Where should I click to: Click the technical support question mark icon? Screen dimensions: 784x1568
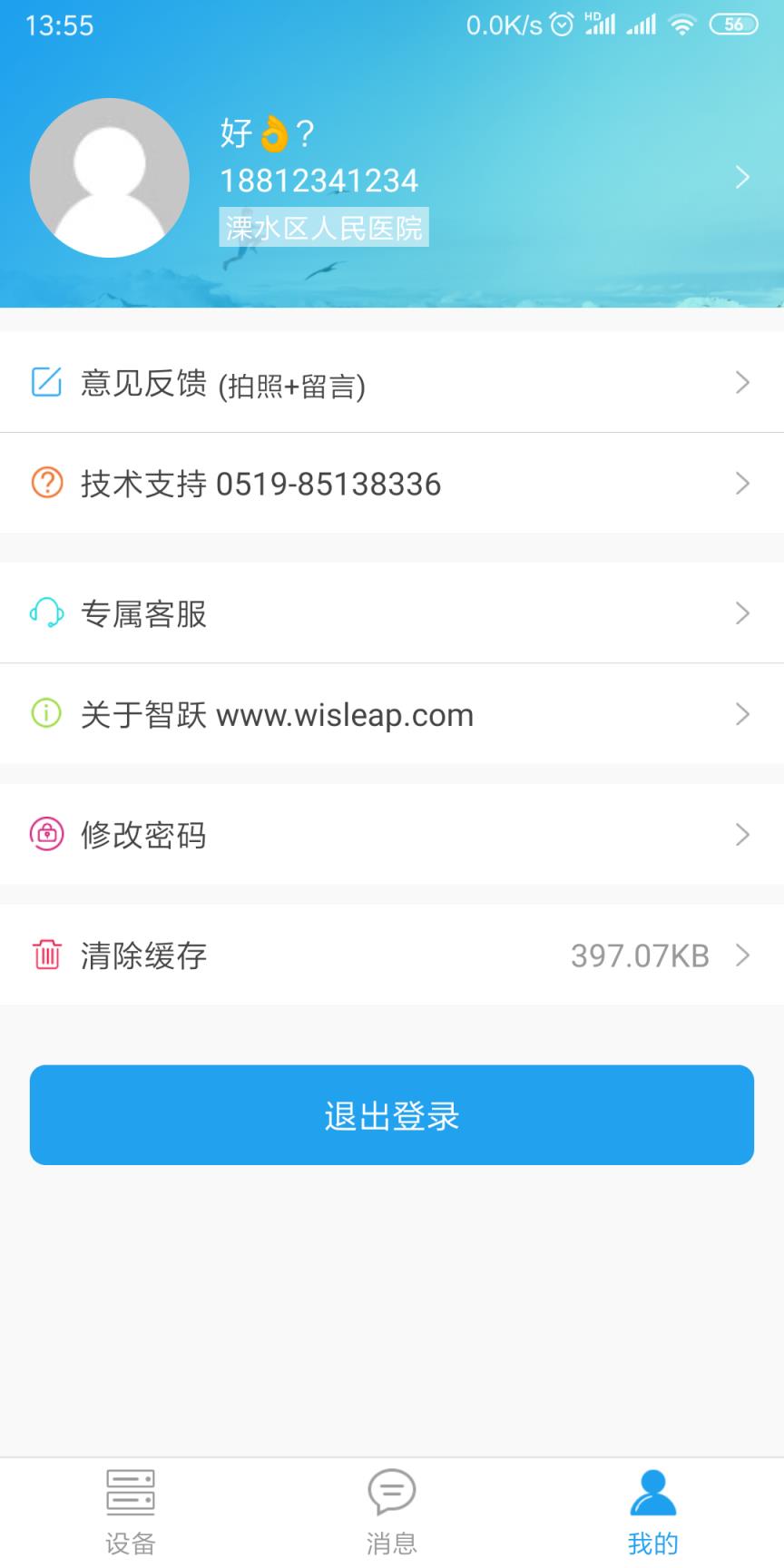coord(46,484)
